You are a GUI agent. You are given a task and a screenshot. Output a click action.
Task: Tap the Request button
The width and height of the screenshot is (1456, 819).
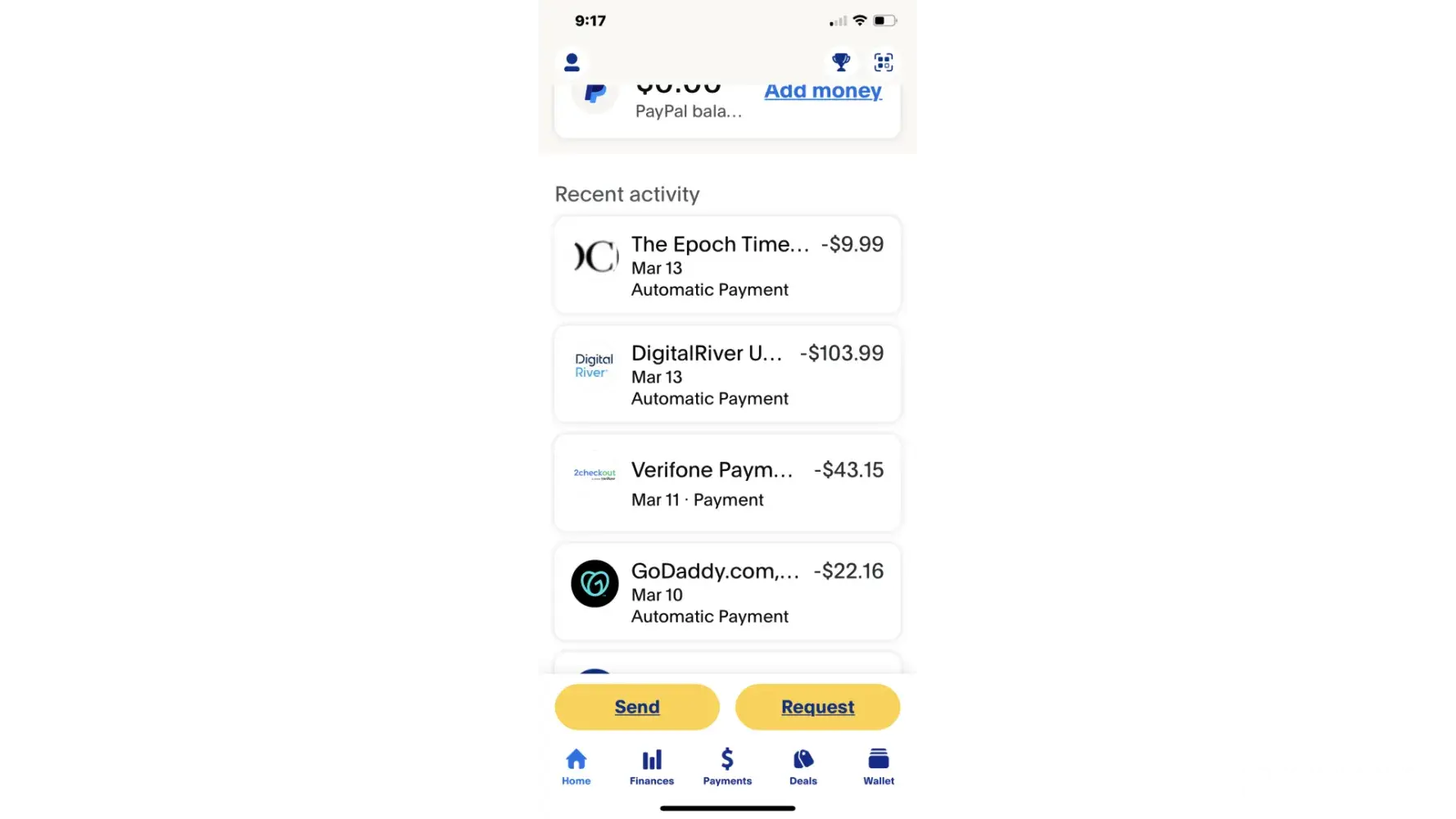(817, 707)
